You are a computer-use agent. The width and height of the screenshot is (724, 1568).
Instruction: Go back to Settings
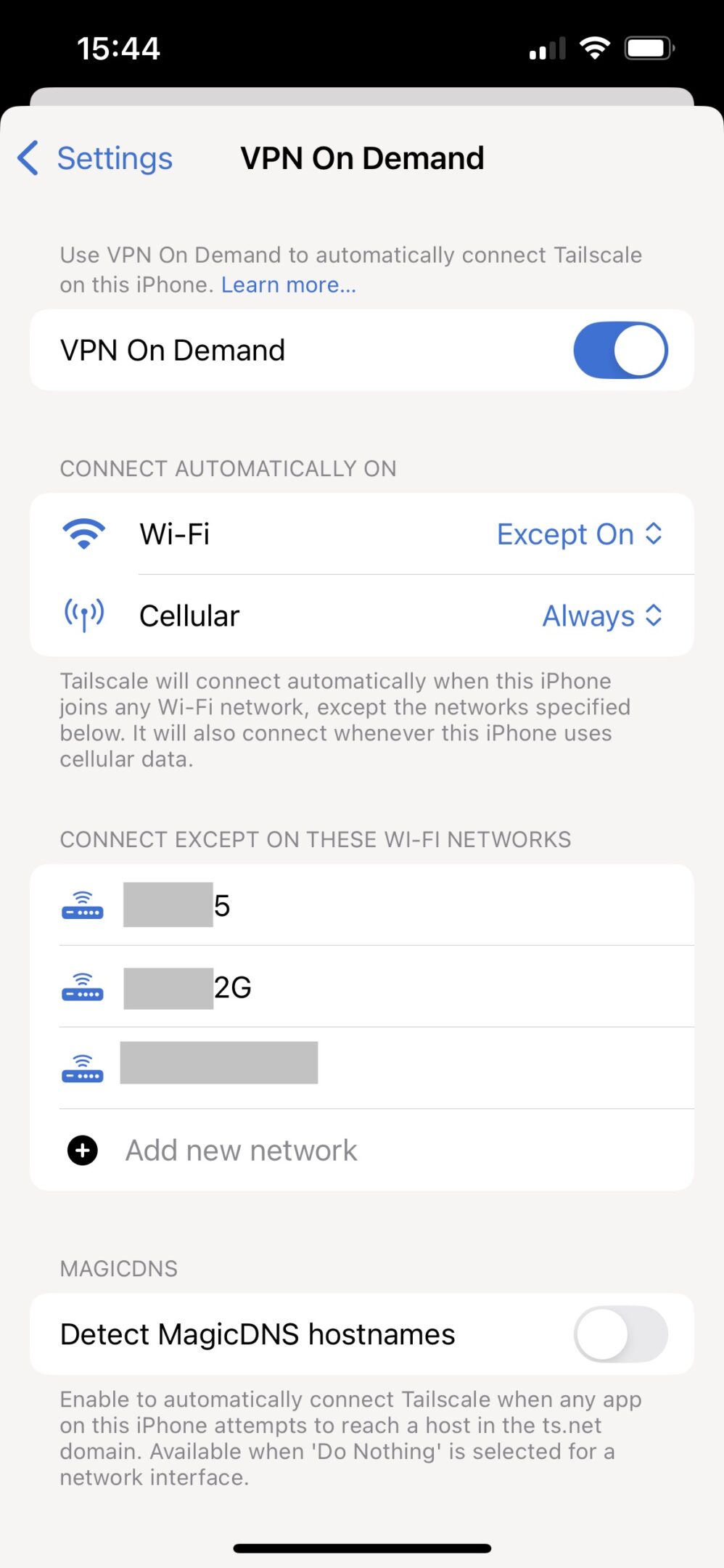pyautogui.click(x=95, y=158)
